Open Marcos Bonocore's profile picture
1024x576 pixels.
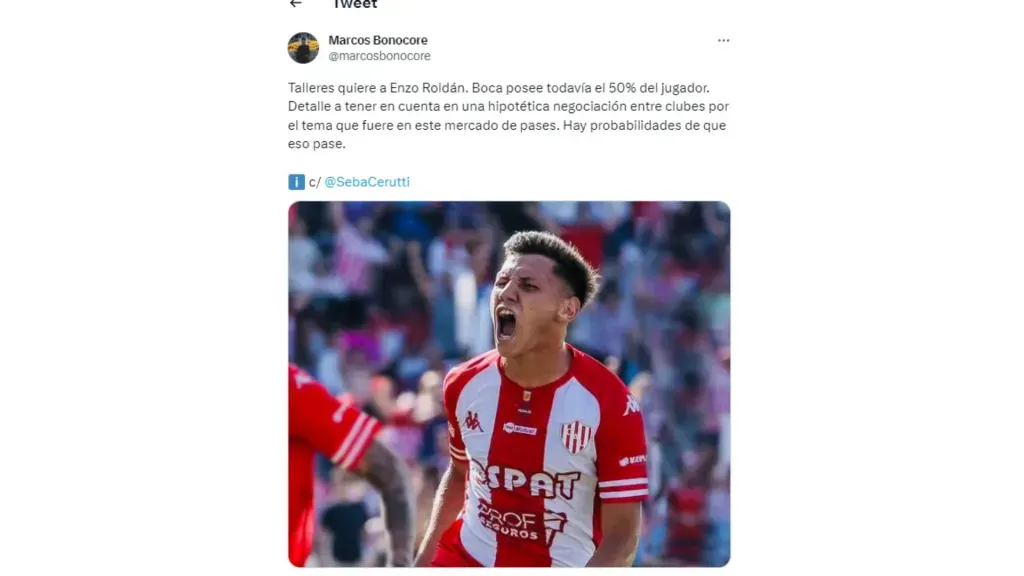click(x=303, y=48)
